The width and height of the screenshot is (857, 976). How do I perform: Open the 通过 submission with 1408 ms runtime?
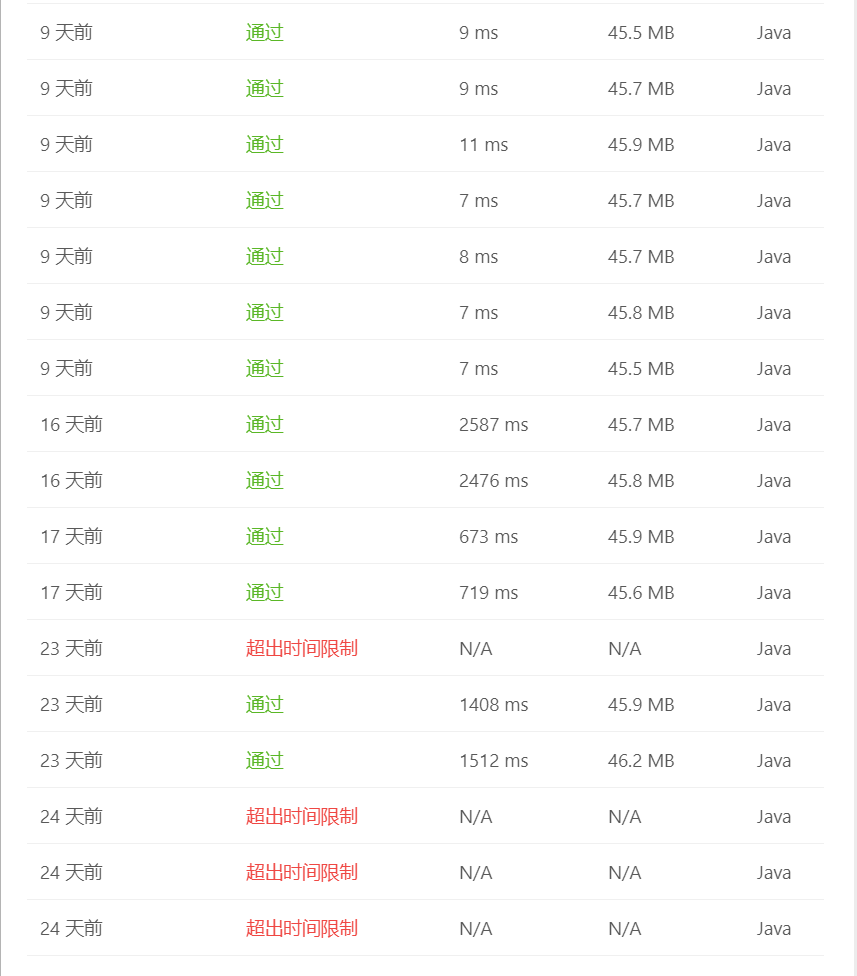point(265,704)
